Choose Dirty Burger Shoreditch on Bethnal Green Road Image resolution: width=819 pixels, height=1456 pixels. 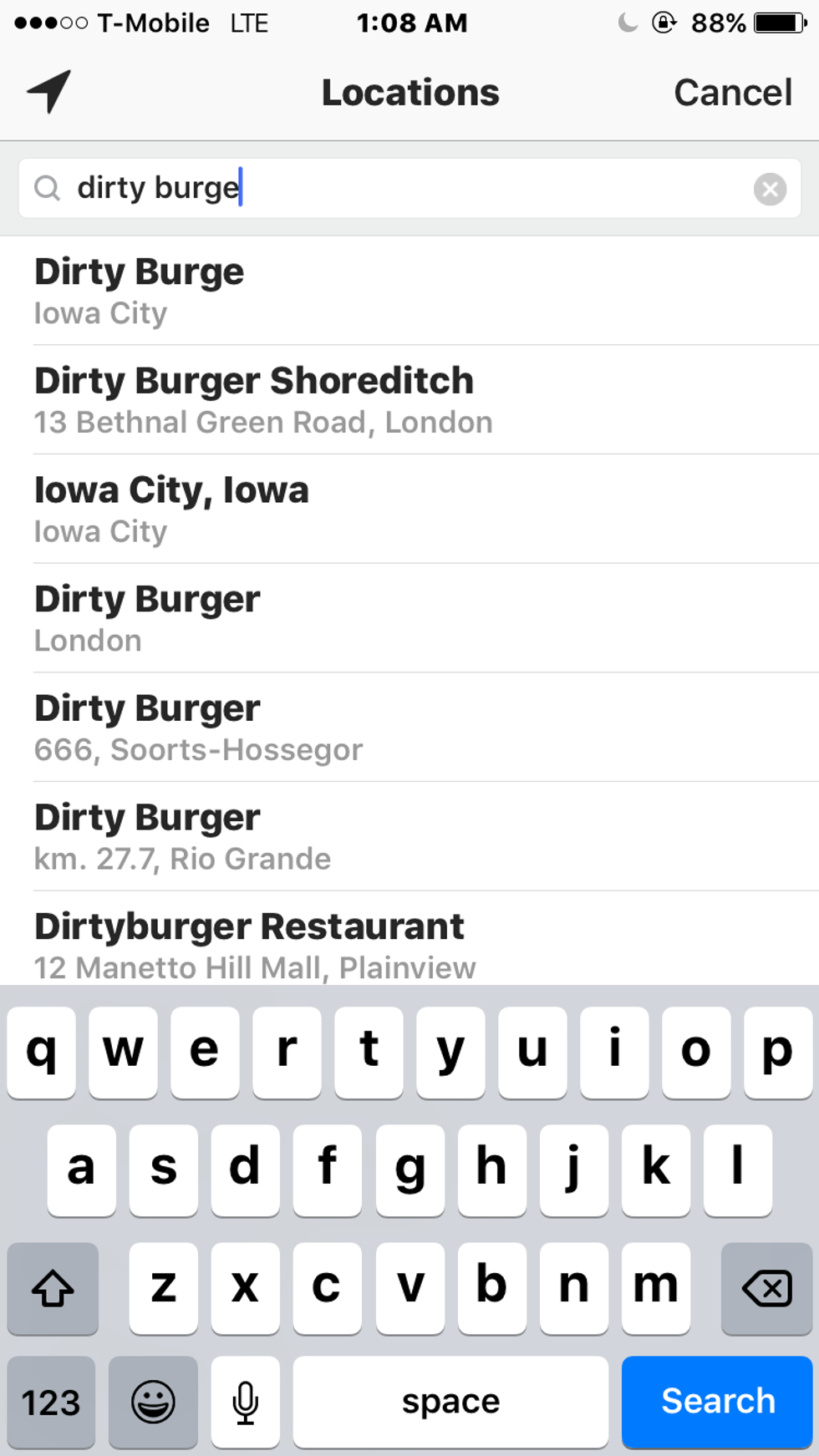409,400
